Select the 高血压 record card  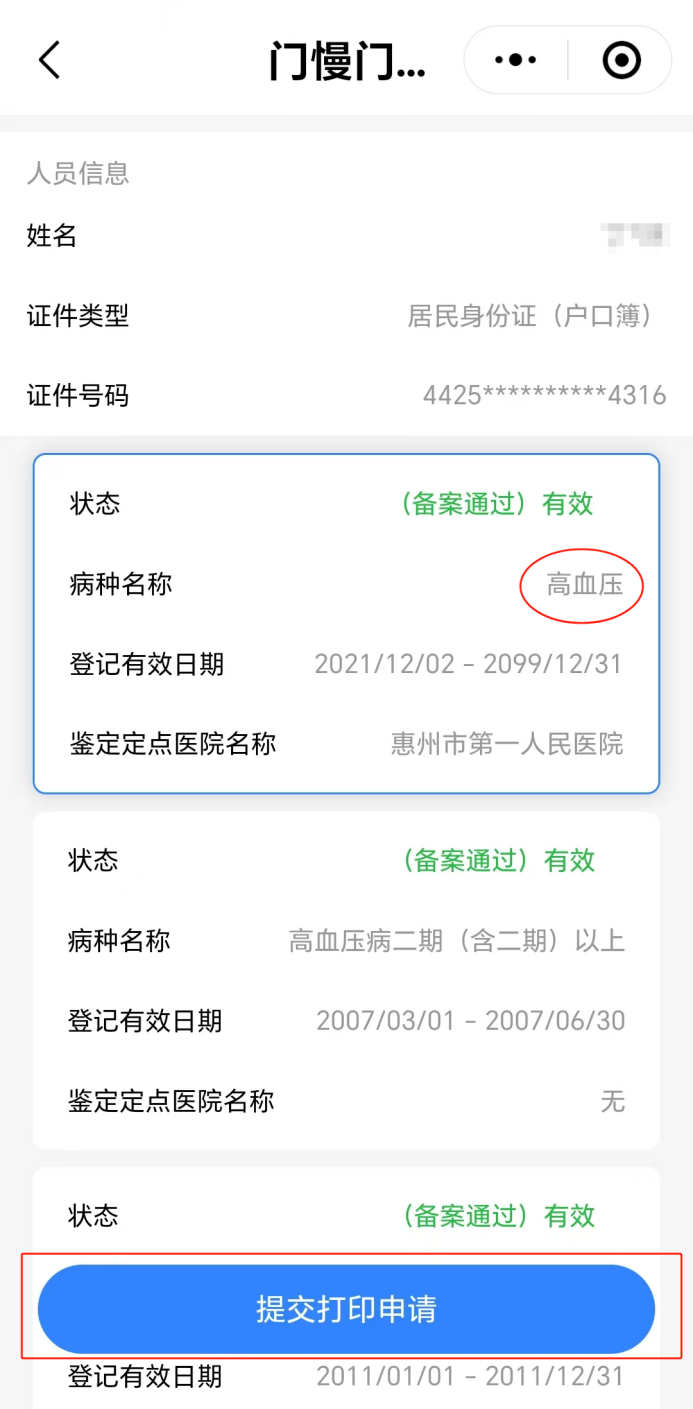346,623
